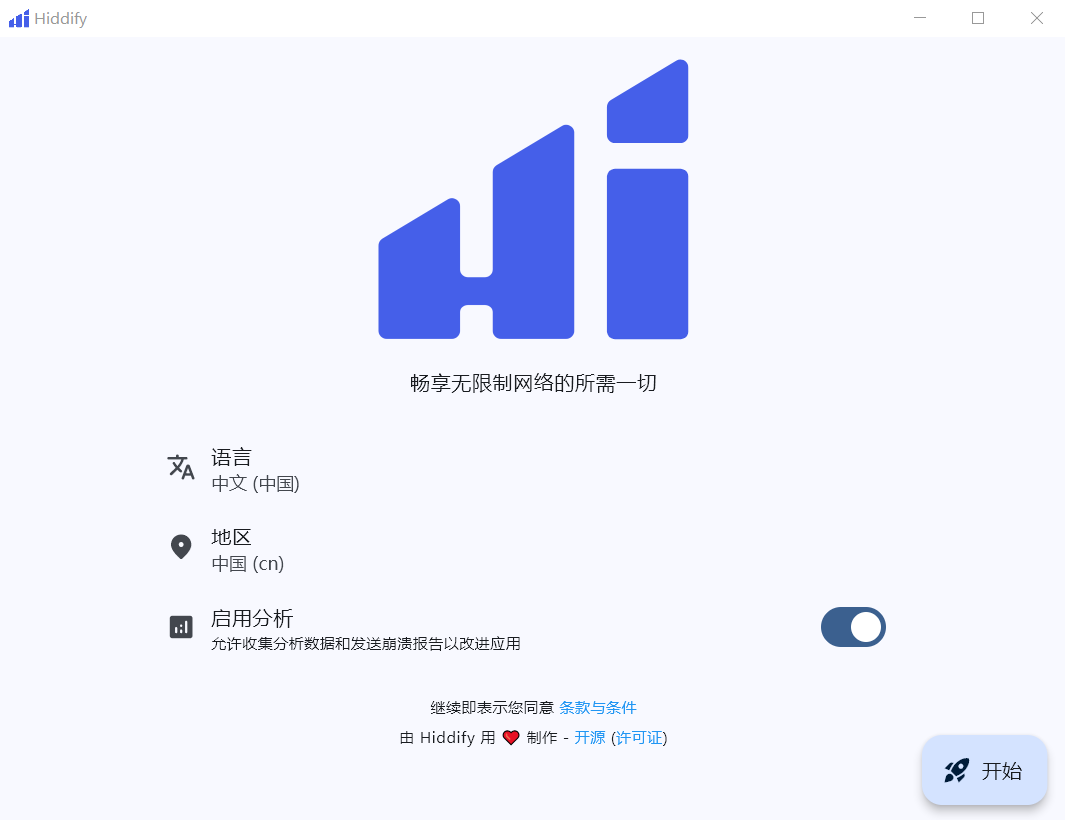Open the 开源 open source link
This screenshot has height=820, width=1065.
pyautogui.click(x=589, y=738)
